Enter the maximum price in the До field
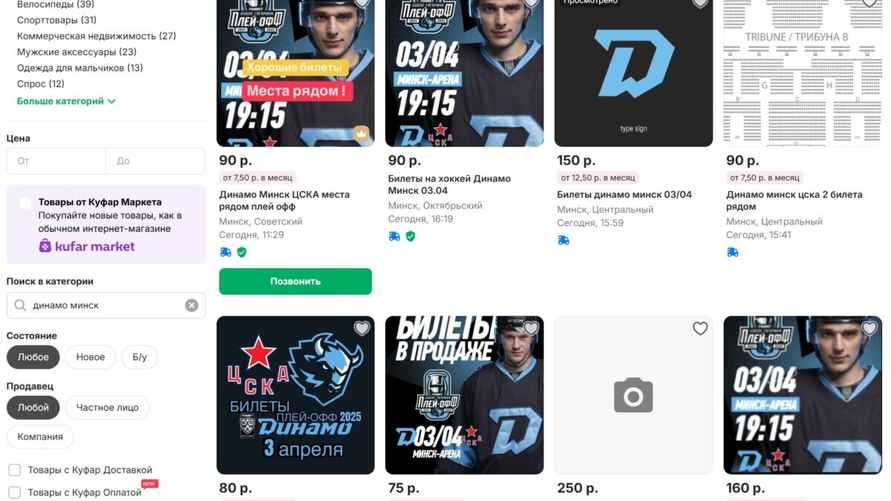This screenshot has height=501, width=891. (155, 161)
